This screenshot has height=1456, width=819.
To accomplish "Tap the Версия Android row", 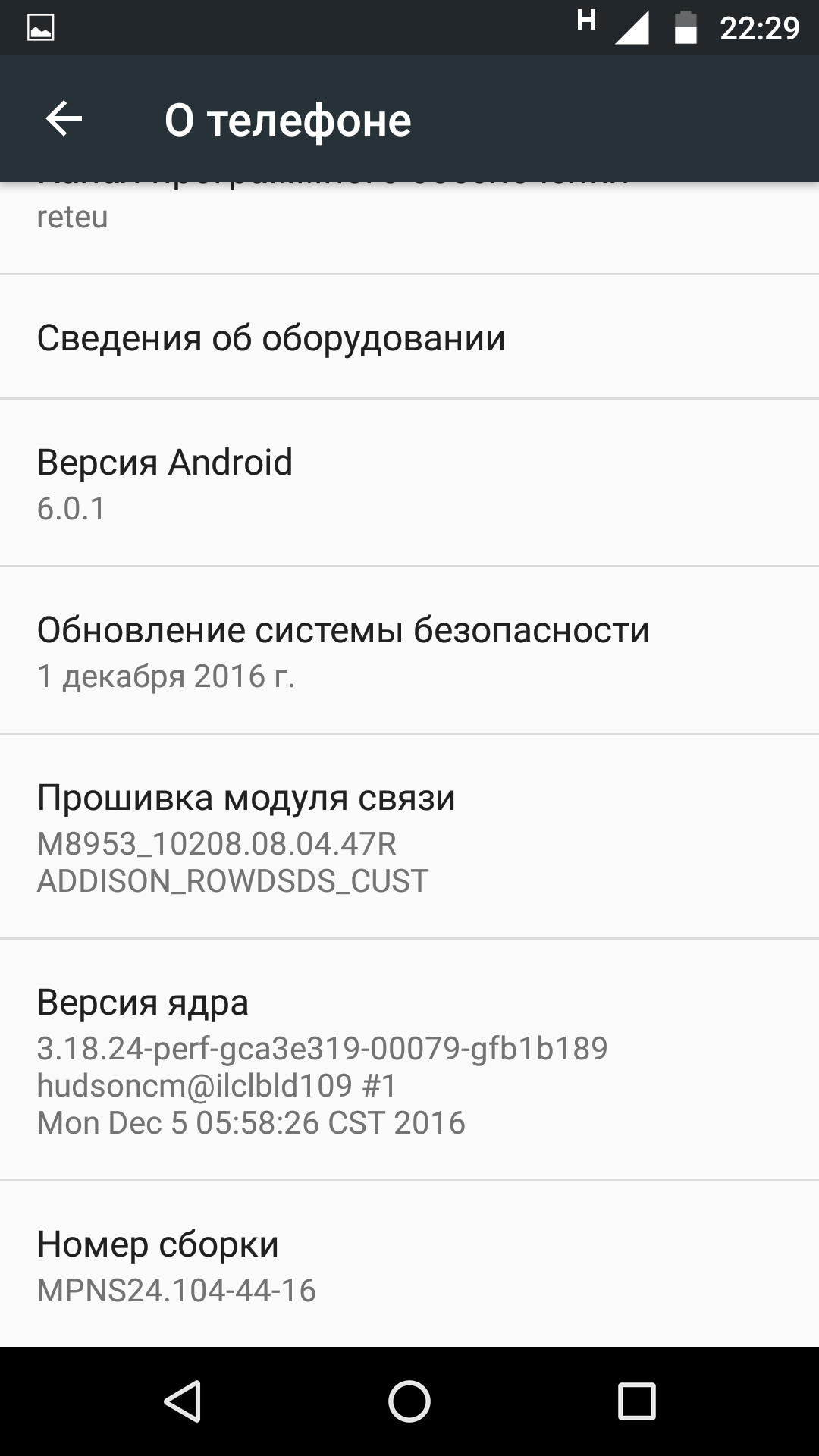I will pos(409,483).
